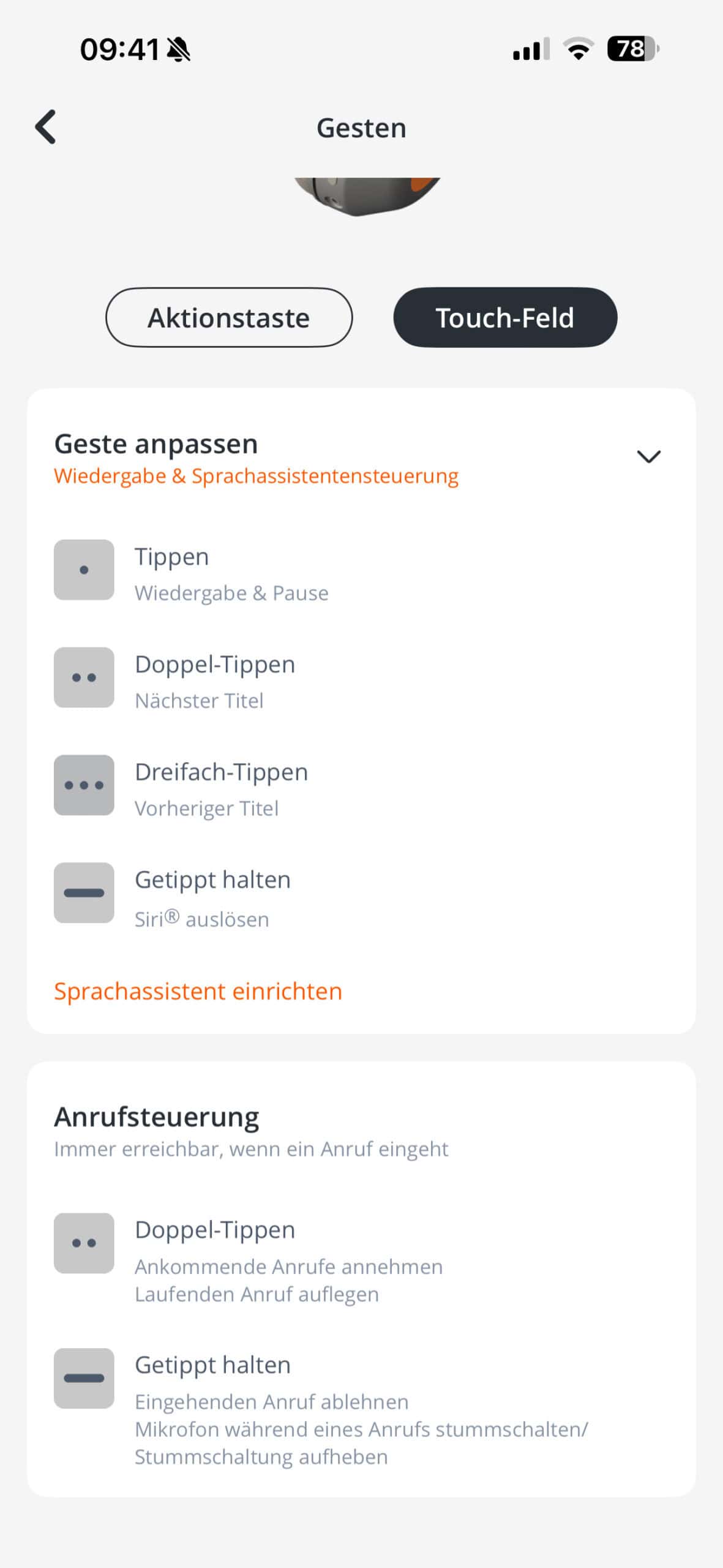
Task: Expand the Geste anpassen dropdown
Action: 648,456
